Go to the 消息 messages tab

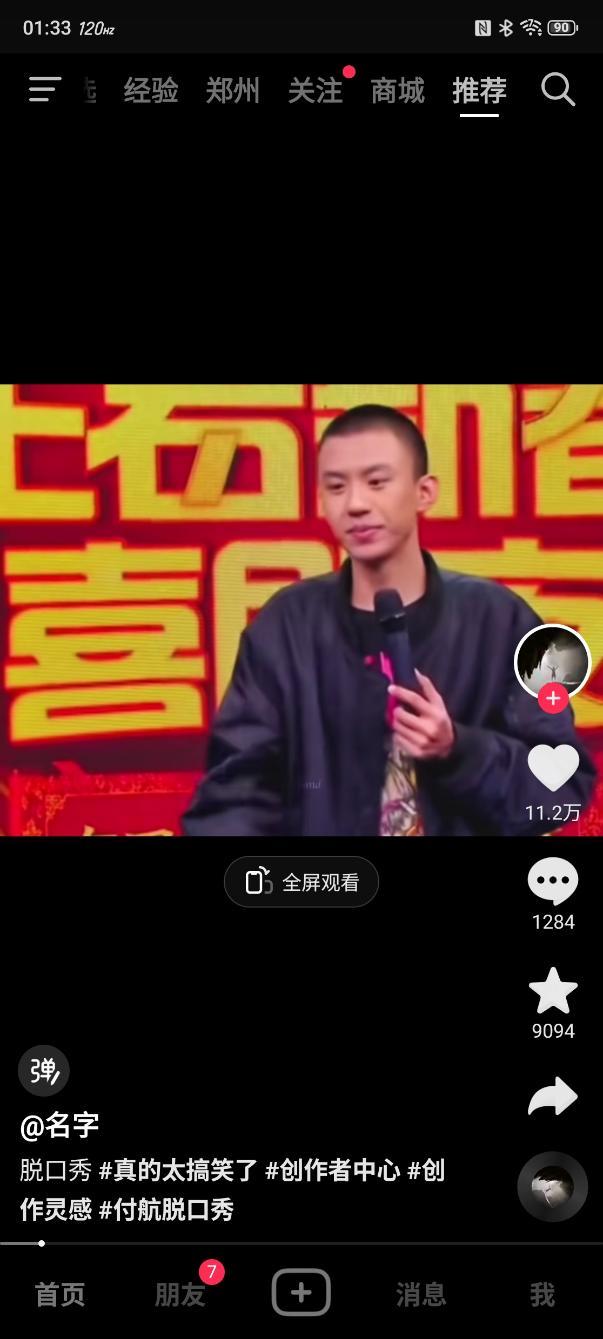click(421, 1295)
